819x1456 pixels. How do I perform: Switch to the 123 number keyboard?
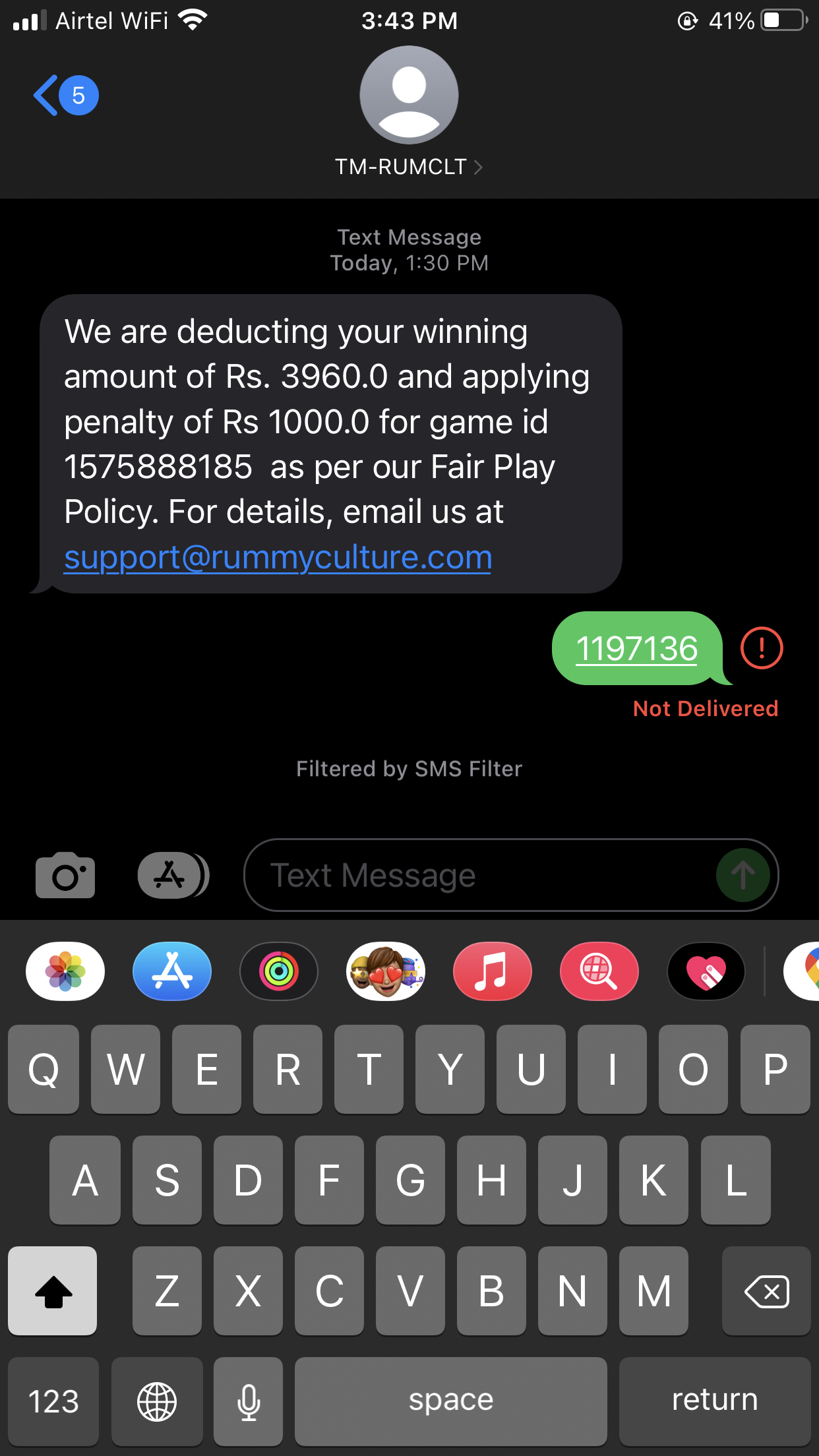point(53,1401)
